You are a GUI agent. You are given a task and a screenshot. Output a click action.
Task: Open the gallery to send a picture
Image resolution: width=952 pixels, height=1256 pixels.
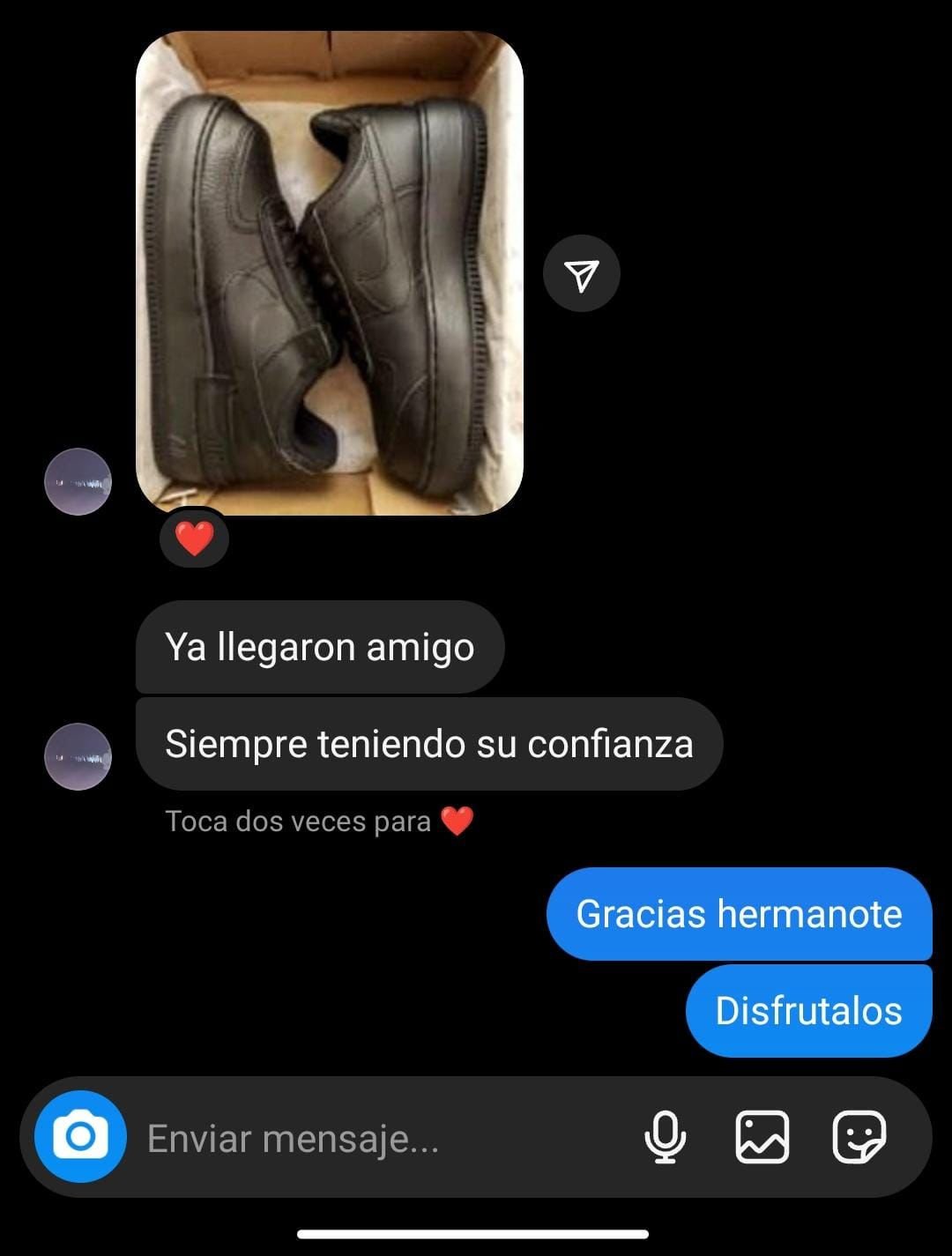[x=762, y=1137]
